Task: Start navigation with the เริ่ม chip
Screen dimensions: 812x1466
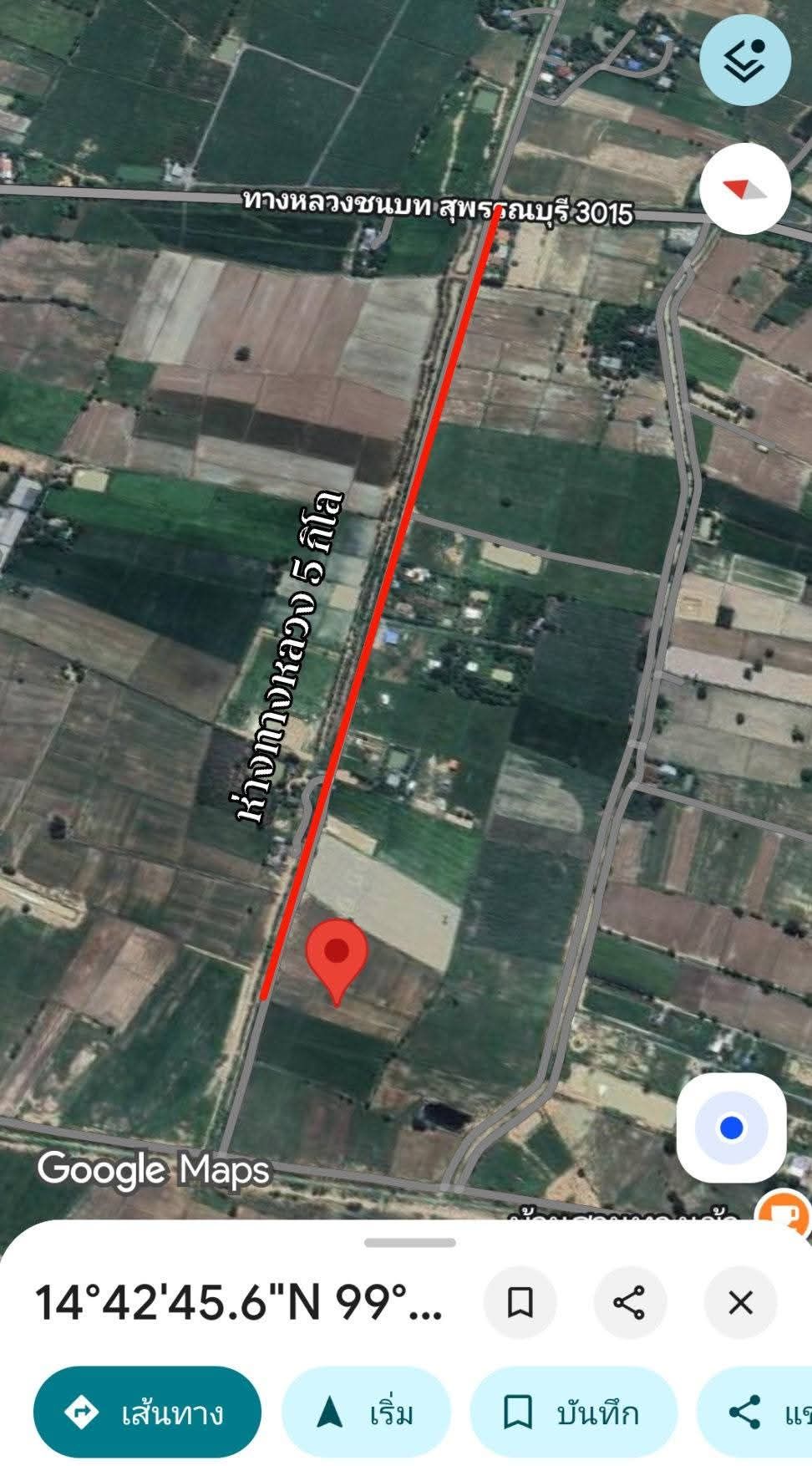Action: click(366, 1412)
